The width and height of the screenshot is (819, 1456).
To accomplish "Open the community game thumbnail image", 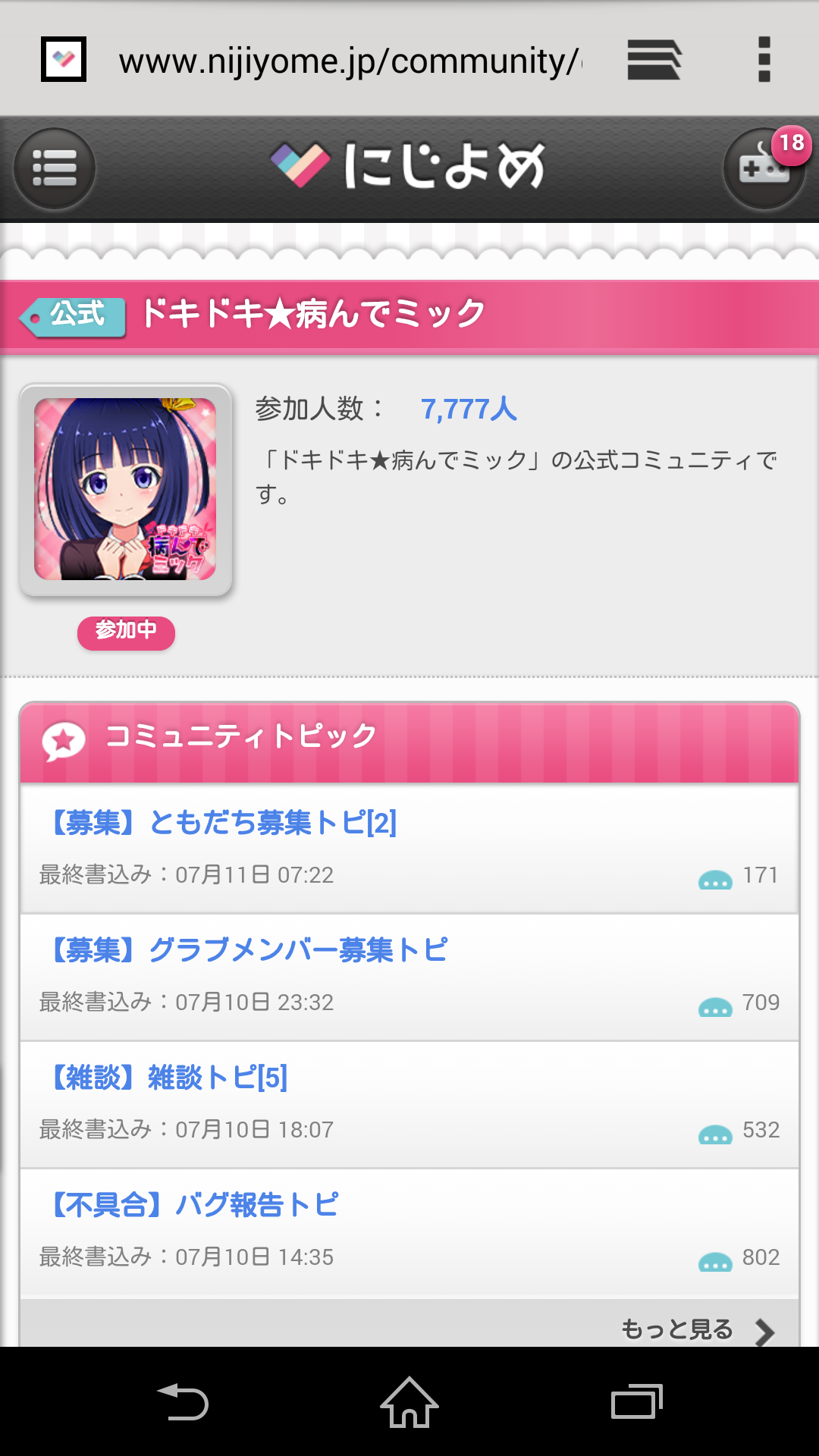I will [x=125, y=489].
